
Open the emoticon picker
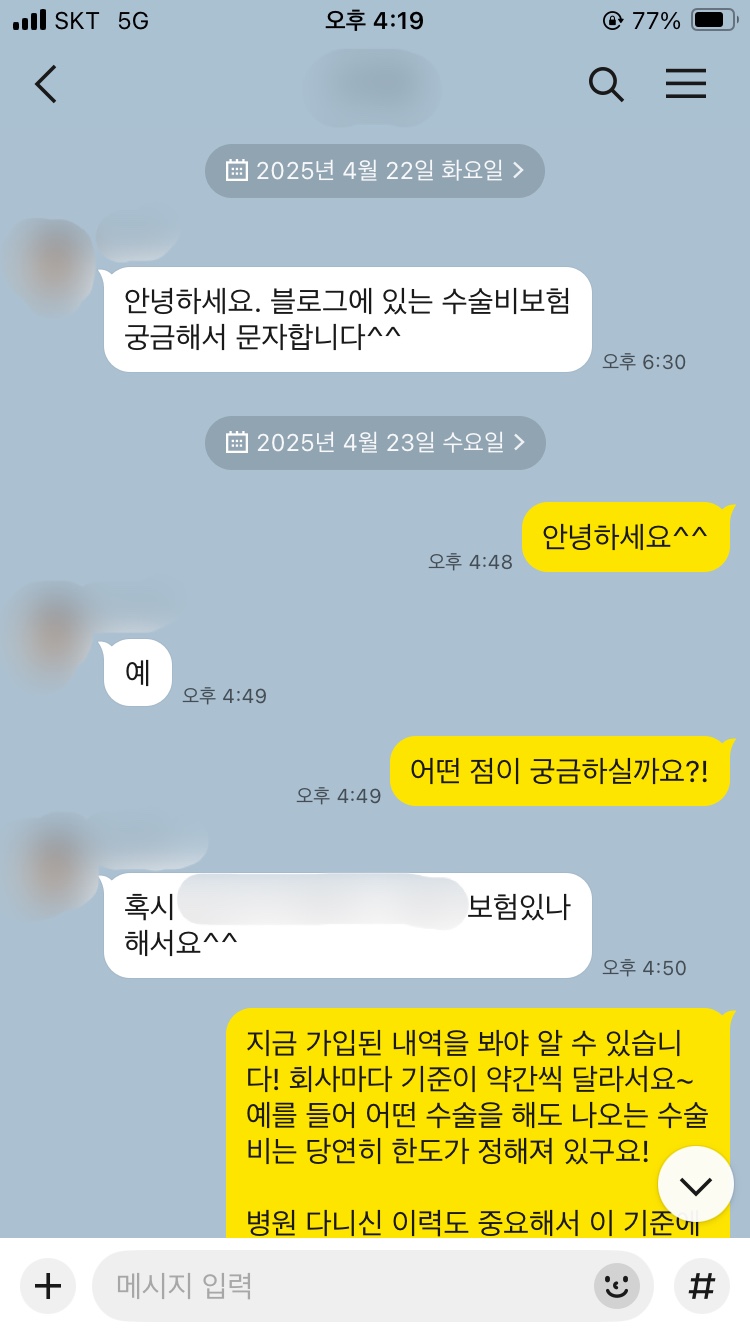[617, 1285]
